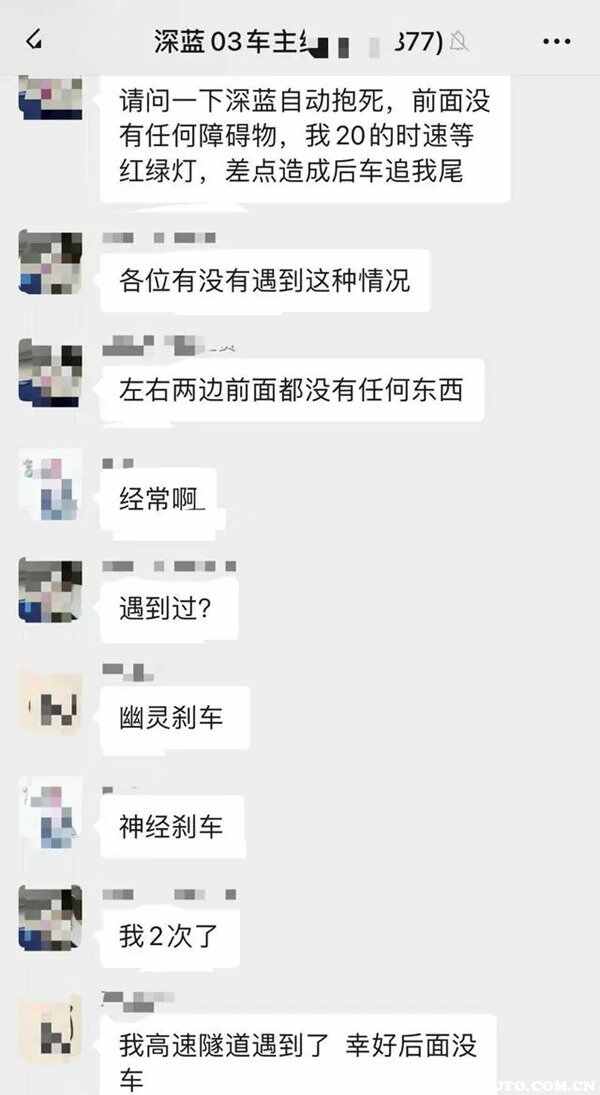Viewport: 600px width, 1095px height.
Task: Open avatar beside '我高速隧道遇到了' message
Action: [50, 1028]
